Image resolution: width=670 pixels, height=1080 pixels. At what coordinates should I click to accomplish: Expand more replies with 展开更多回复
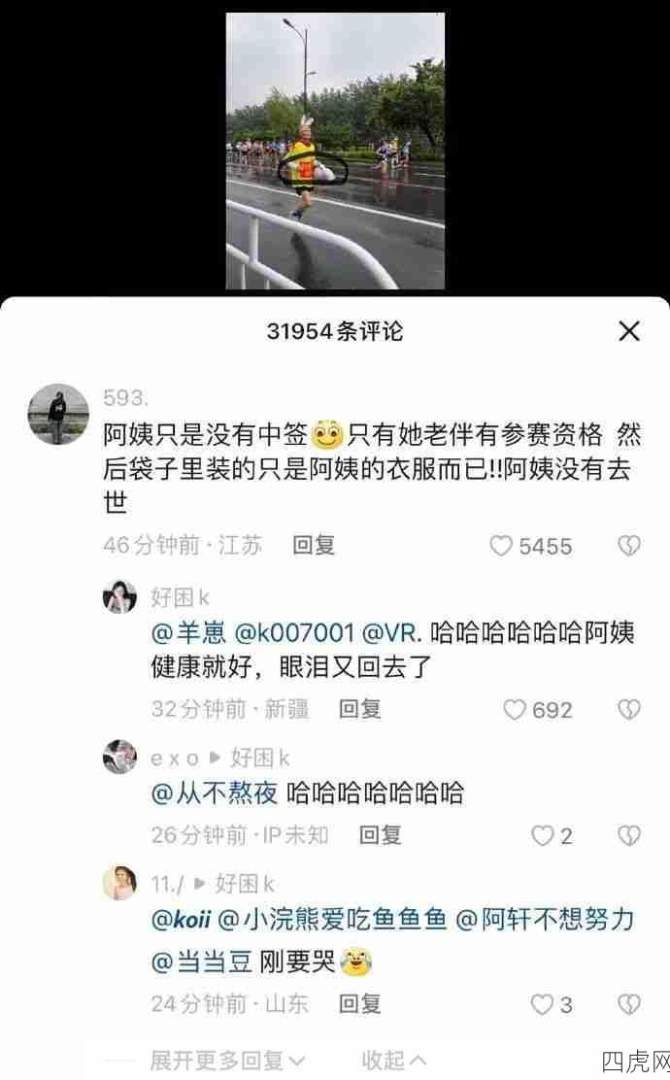pyautogui.click(x=228, y=1058)
